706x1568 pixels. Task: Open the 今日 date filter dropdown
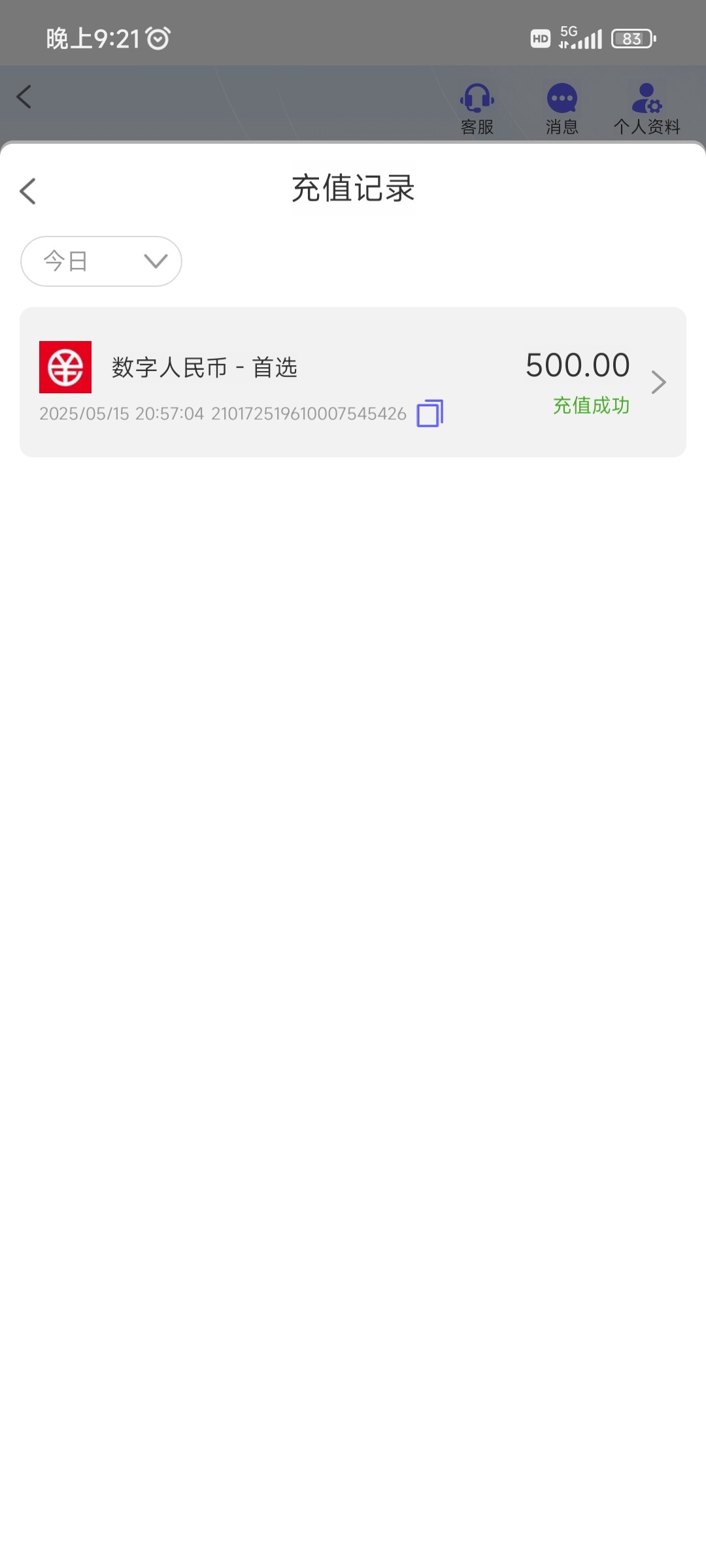(x=101, y=261)
